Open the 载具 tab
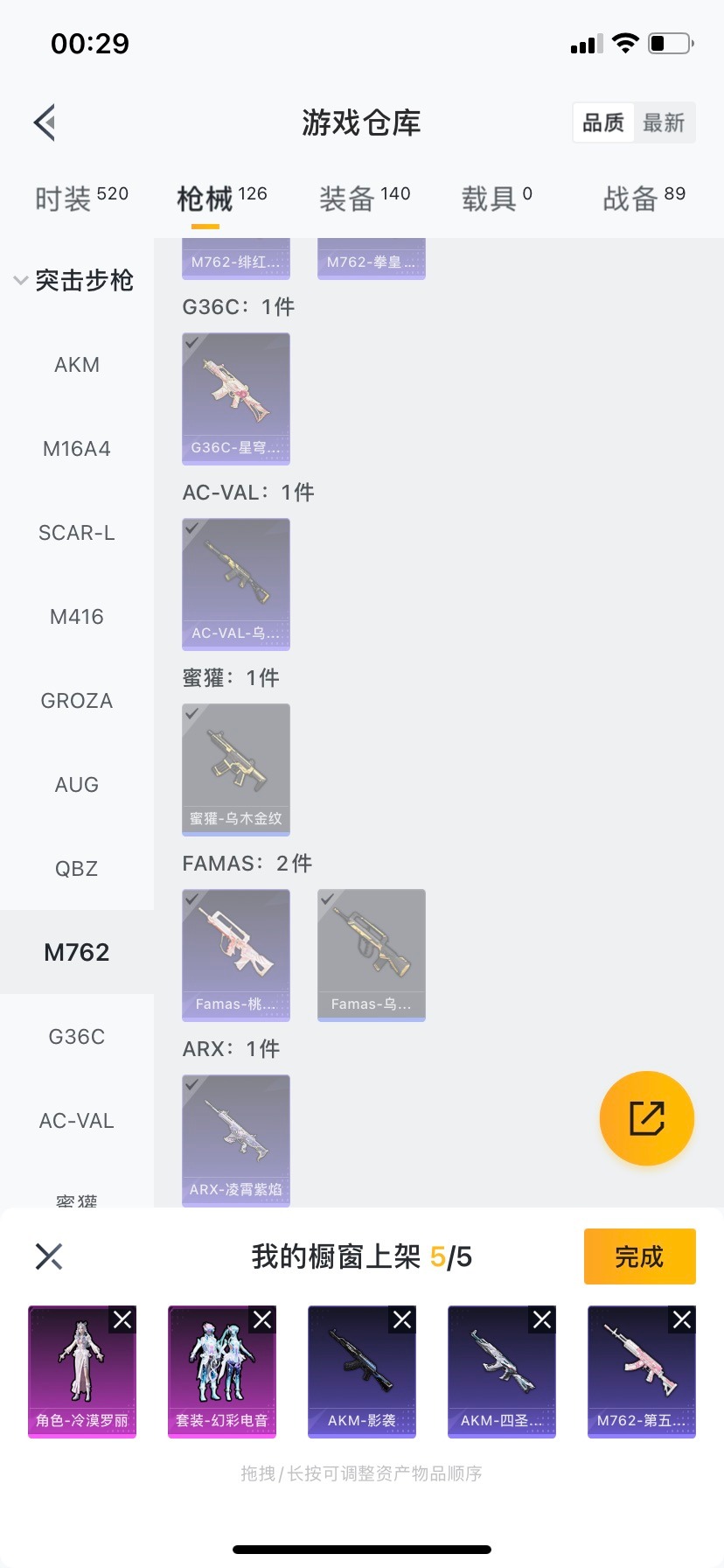Image resolution: width=724 pixels, height=1568 pixels. coord(496,199)
